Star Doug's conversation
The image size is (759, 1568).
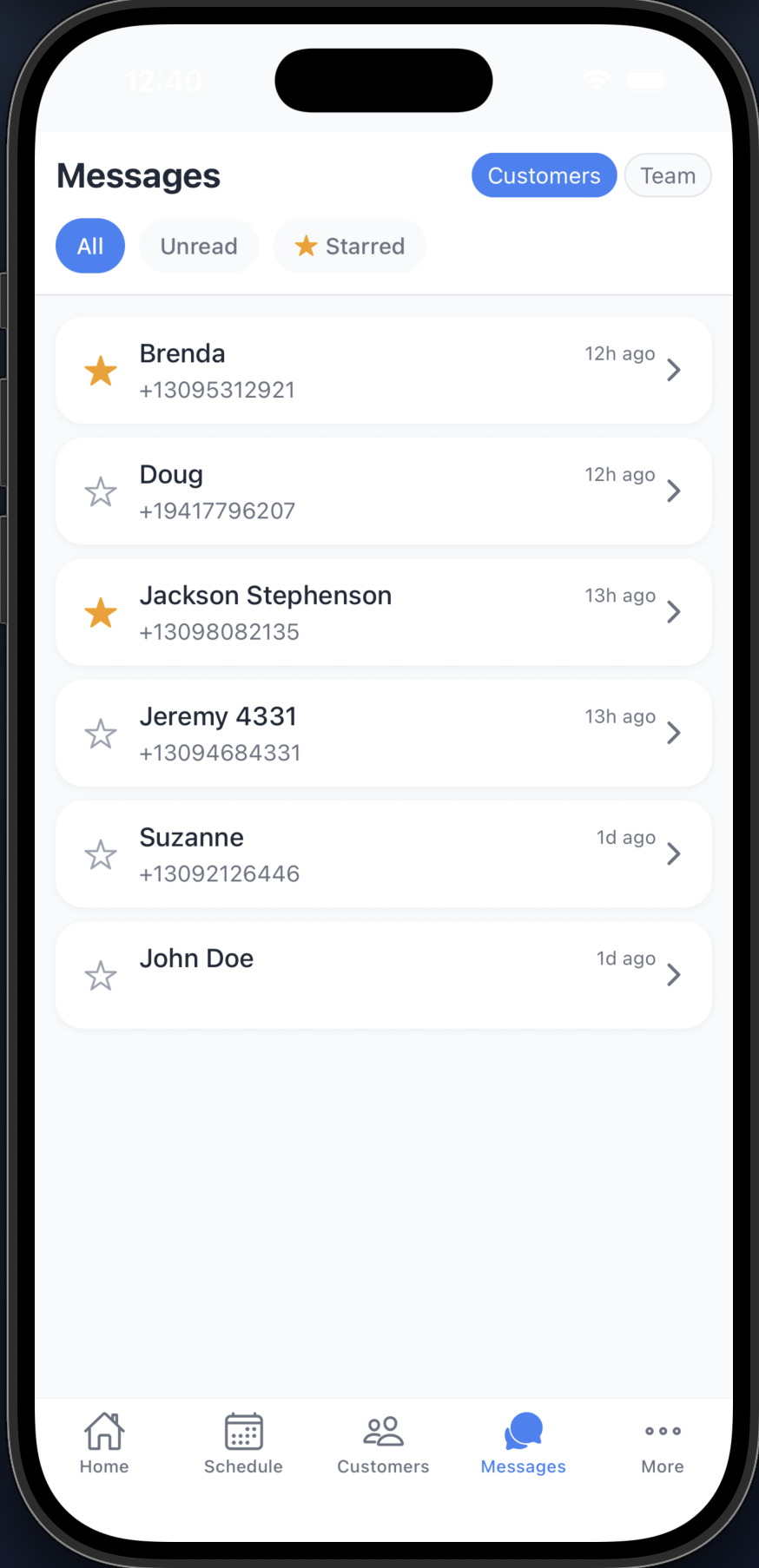click(100, 491)
